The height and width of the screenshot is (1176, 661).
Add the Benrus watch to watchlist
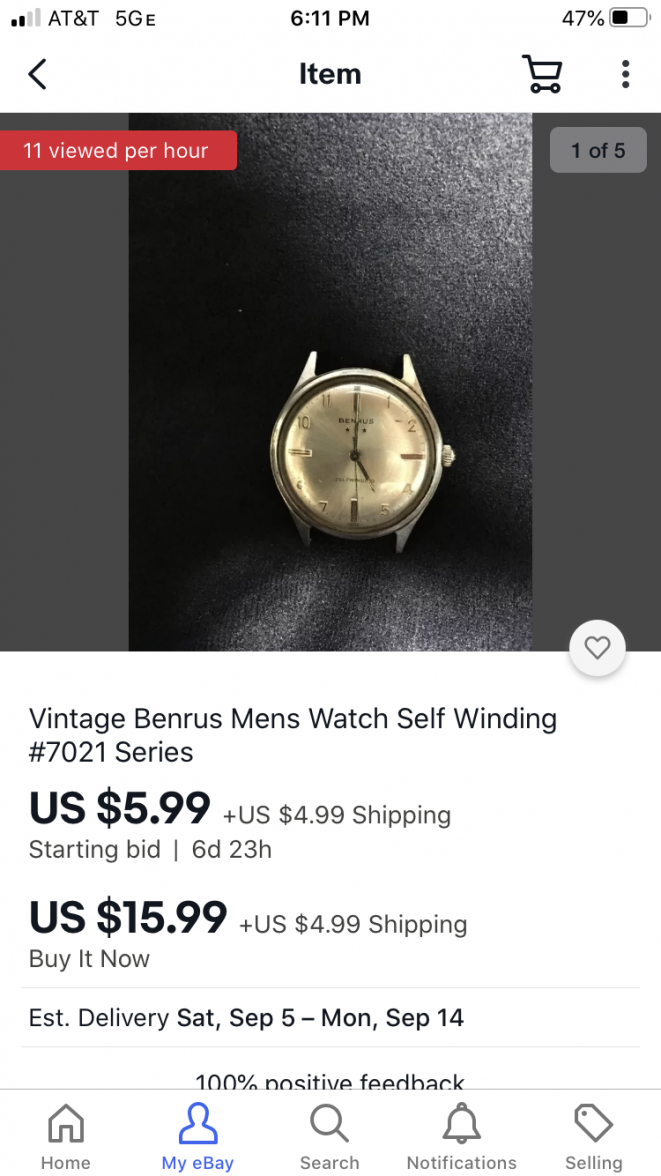pos(597,649)
